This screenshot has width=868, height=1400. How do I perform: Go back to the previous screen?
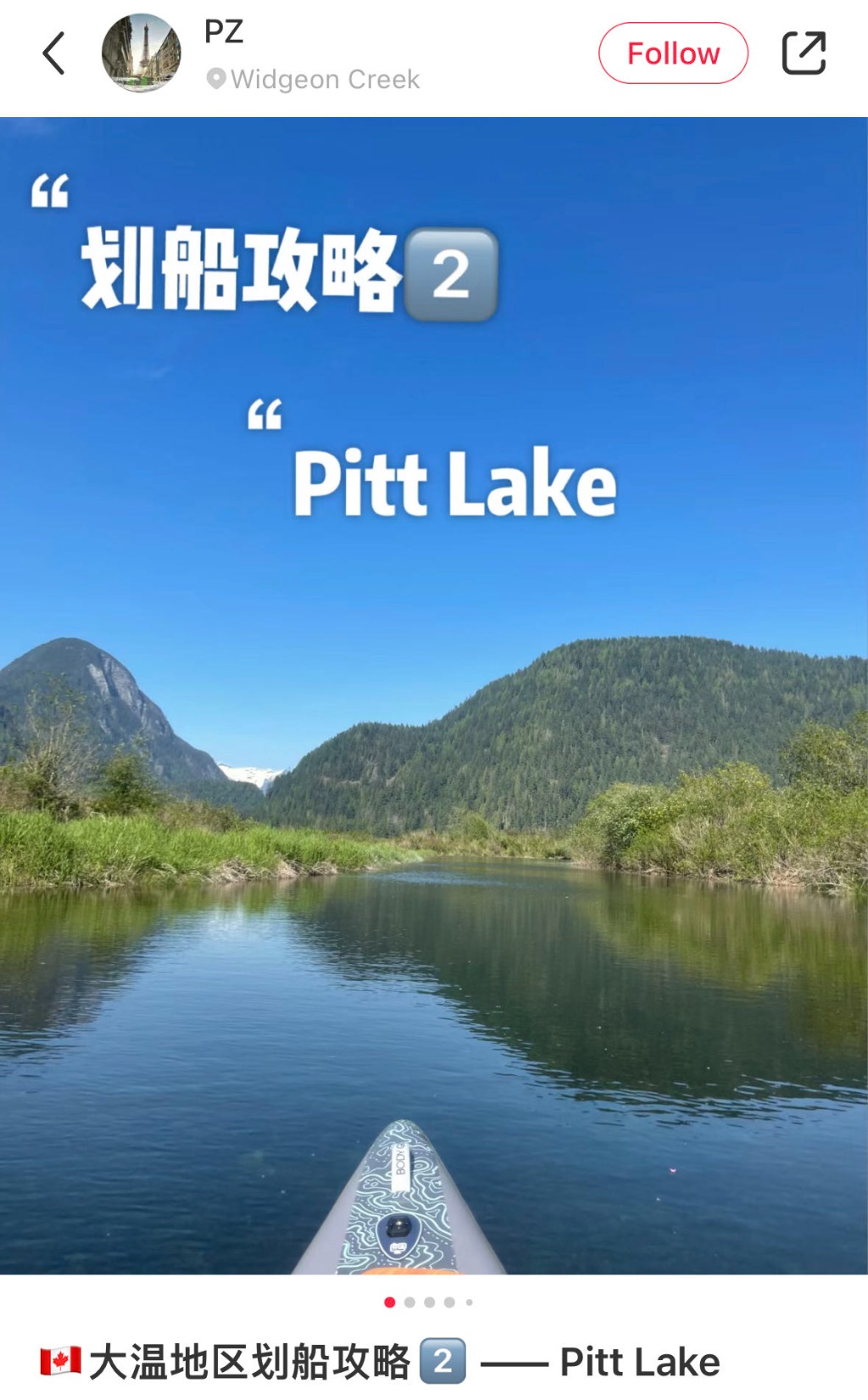click(54, 53)
